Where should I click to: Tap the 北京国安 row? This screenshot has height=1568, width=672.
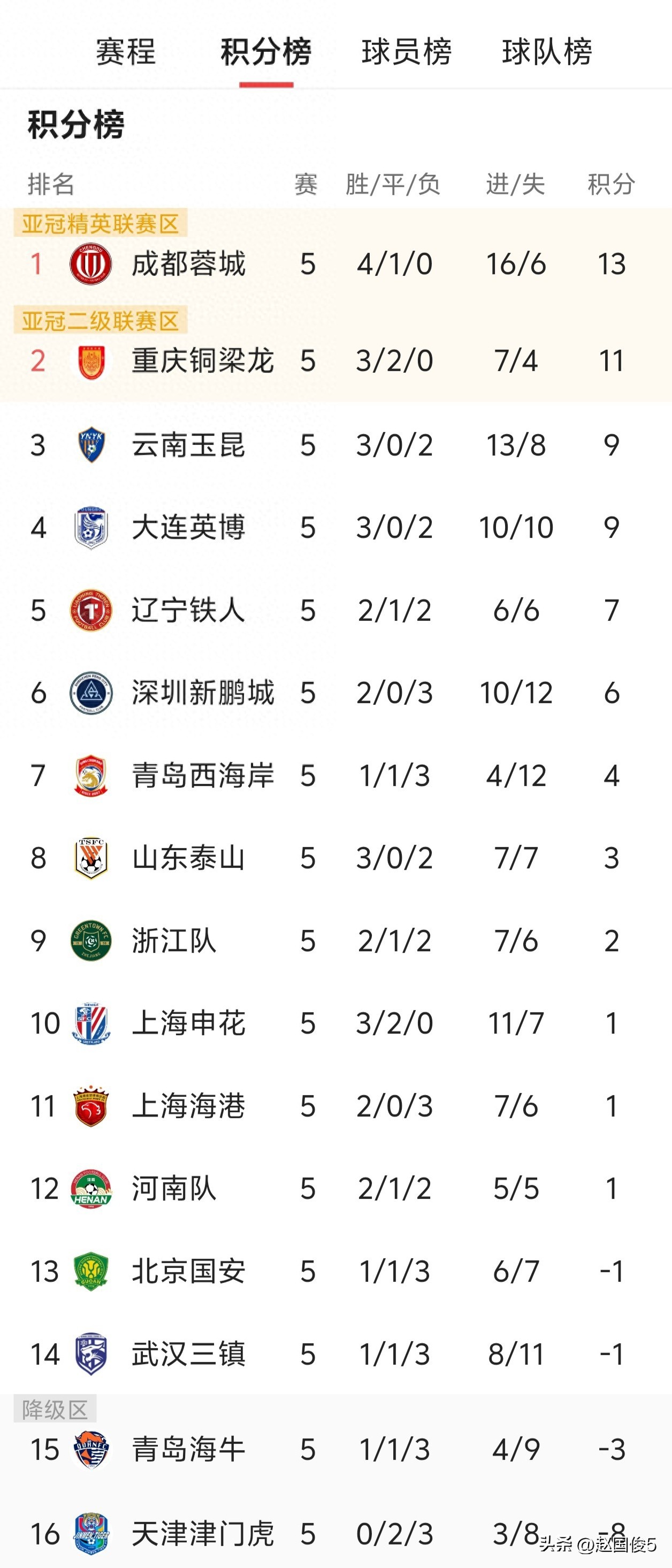pyautogui.click(x=189, y=1272)
